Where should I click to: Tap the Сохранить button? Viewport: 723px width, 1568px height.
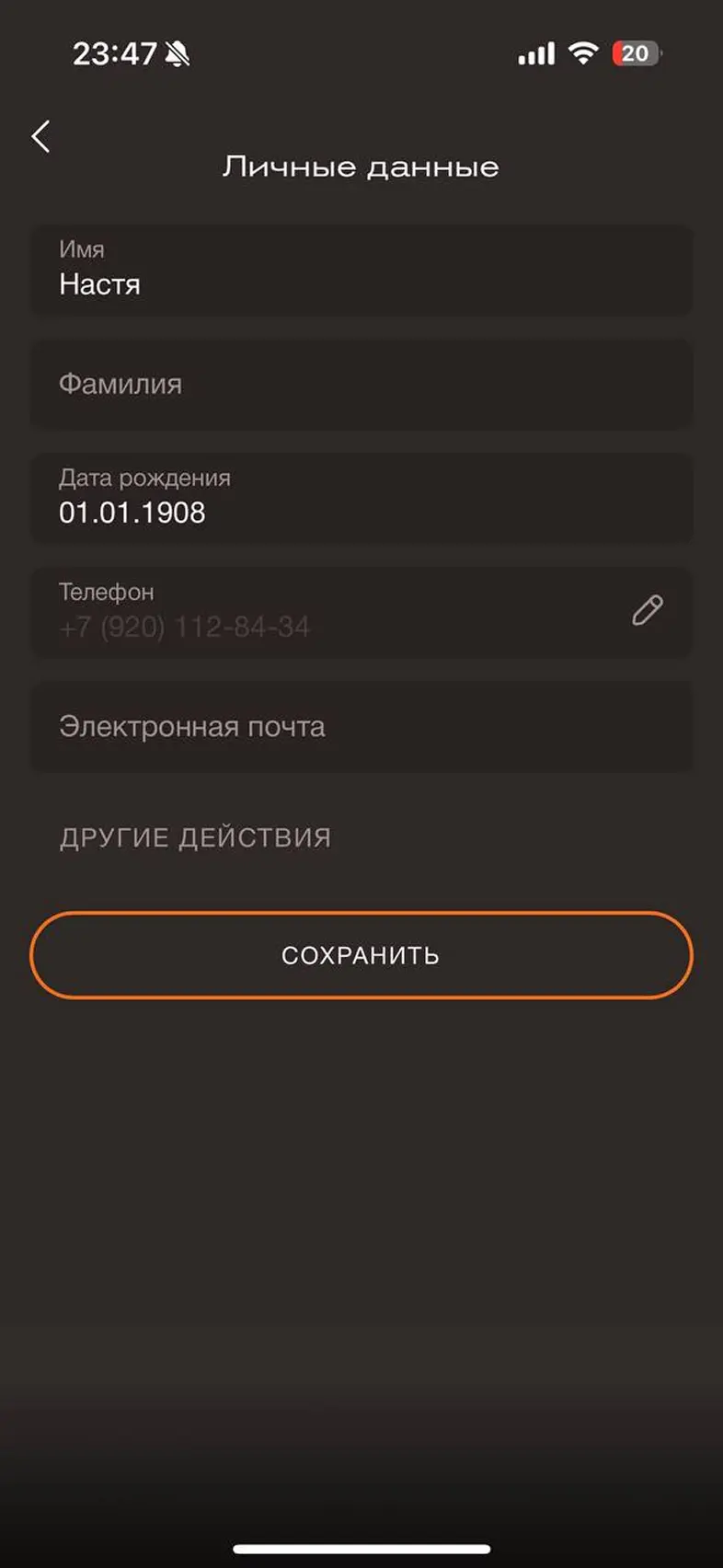(x=361, y=955)
